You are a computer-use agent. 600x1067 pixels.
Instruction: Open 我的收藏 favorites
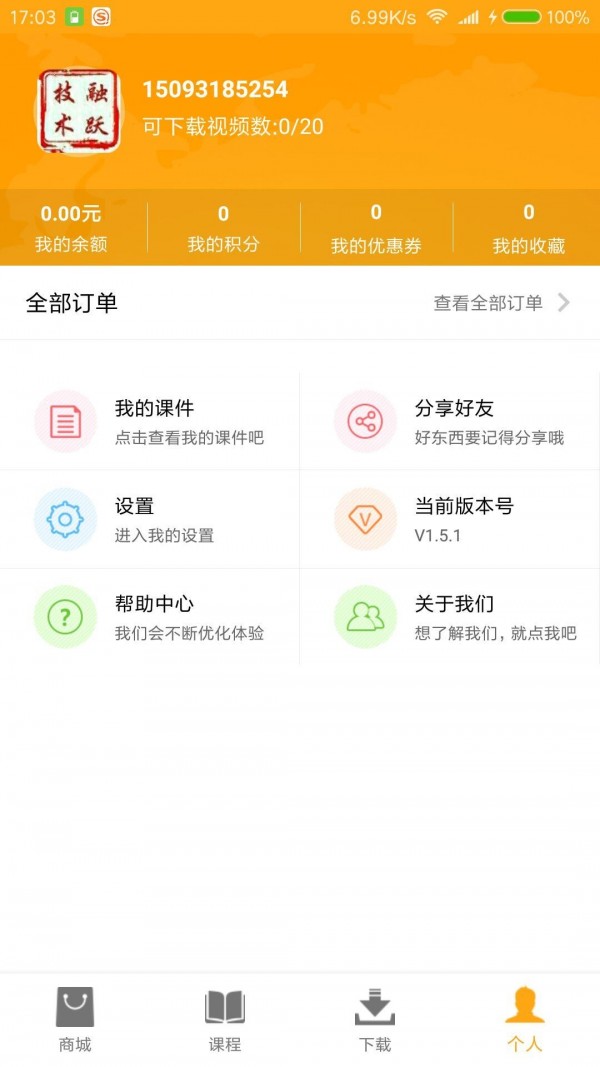(528, 228)
